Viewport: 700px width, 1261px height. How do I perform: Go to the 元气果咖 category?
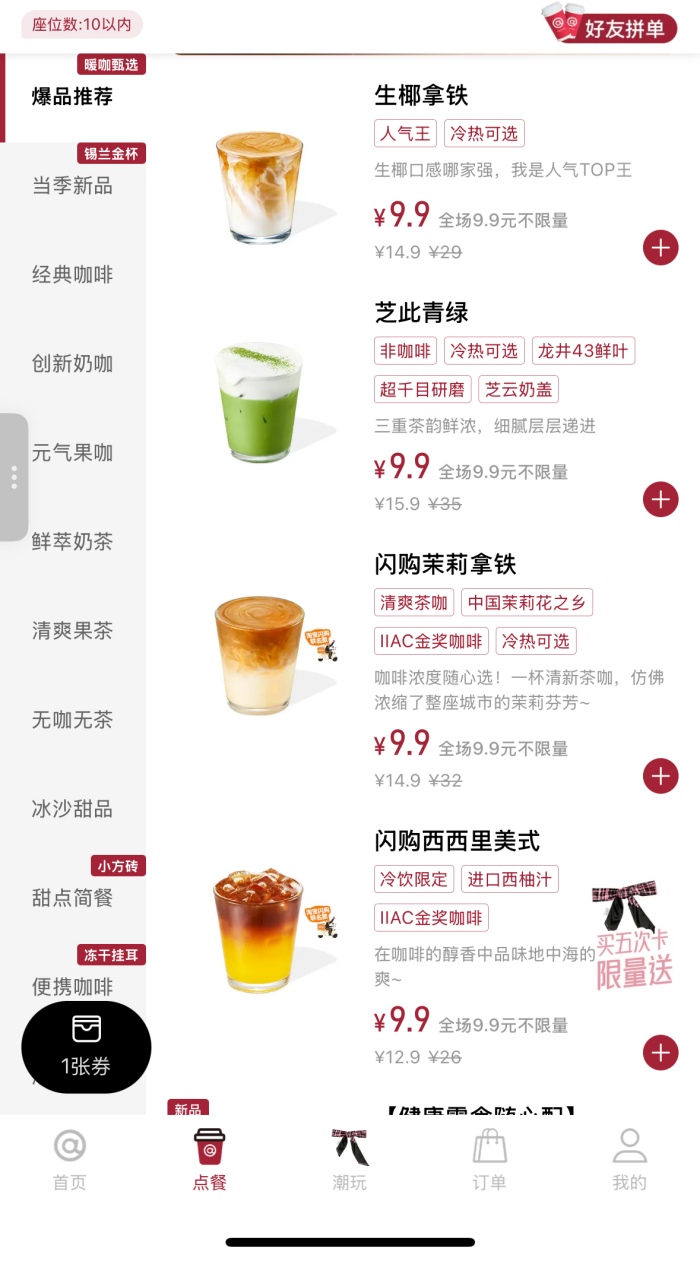[72, 452]
